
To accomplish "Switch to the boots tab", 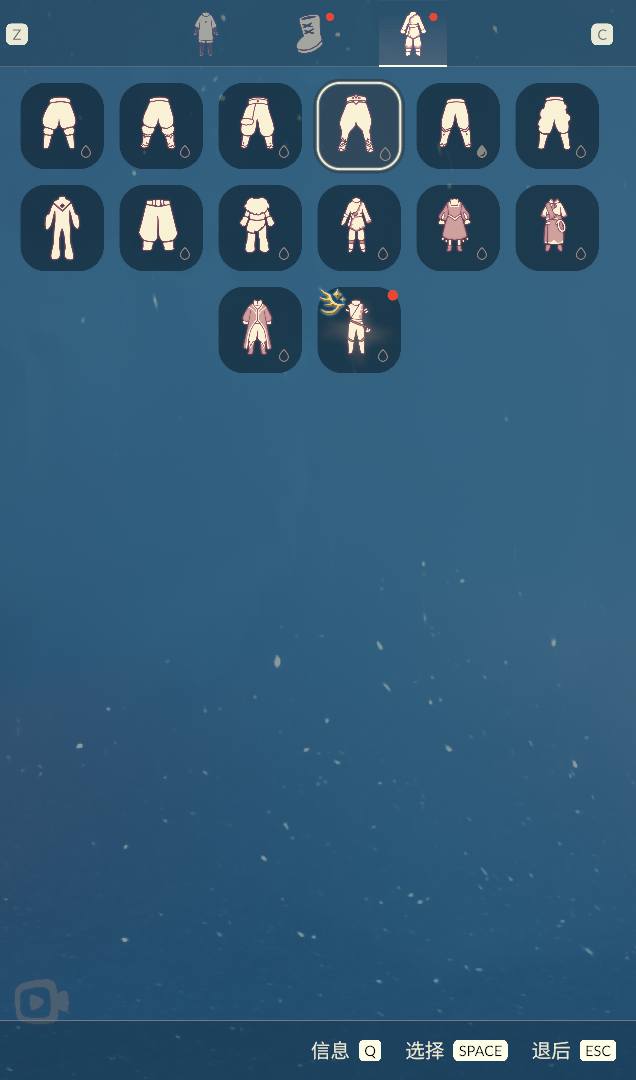I will click(311, 34).
